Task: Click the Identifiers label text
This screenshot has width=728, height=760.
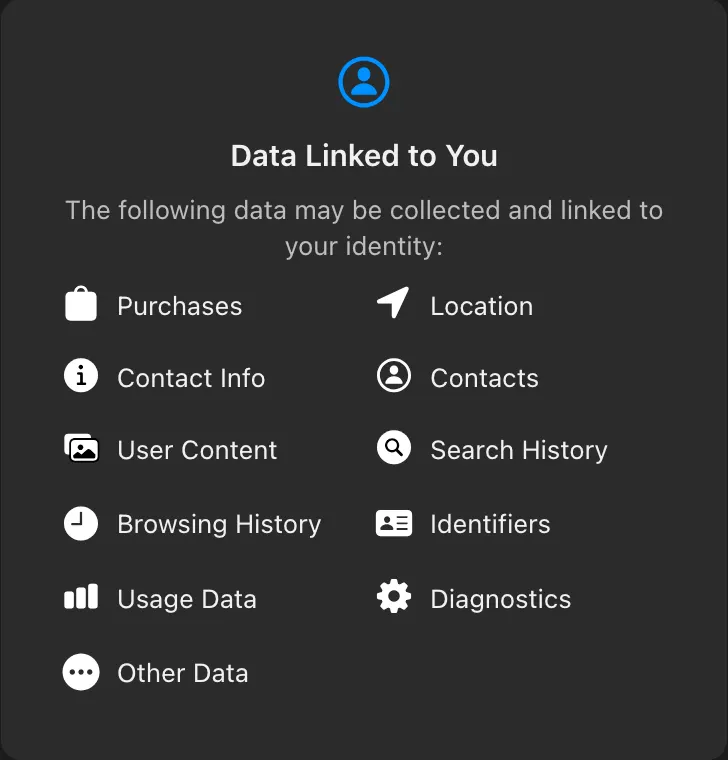Action: tap(490, 524)
